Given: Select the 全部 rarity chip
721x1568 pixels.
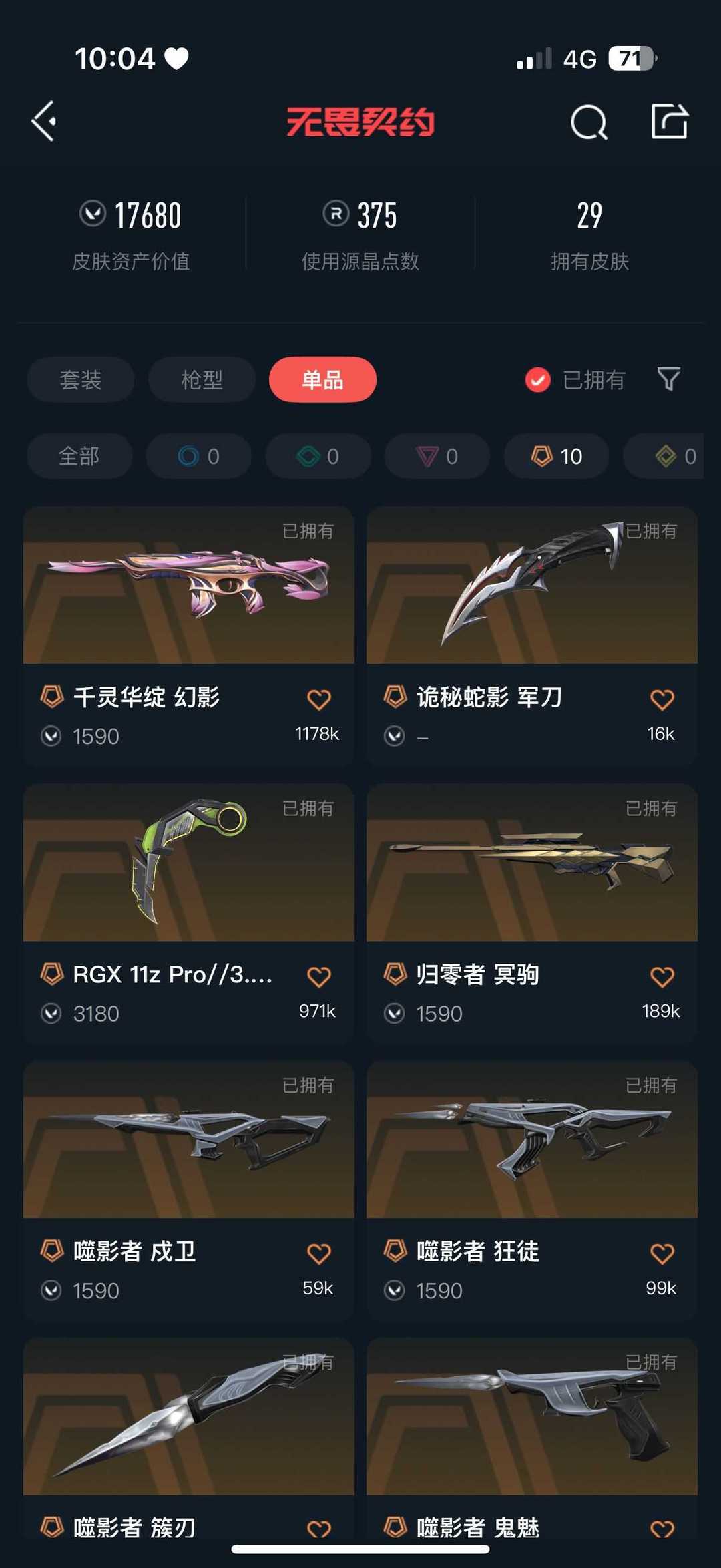Looking at the screenshot, I should click(x=79, y=456).
